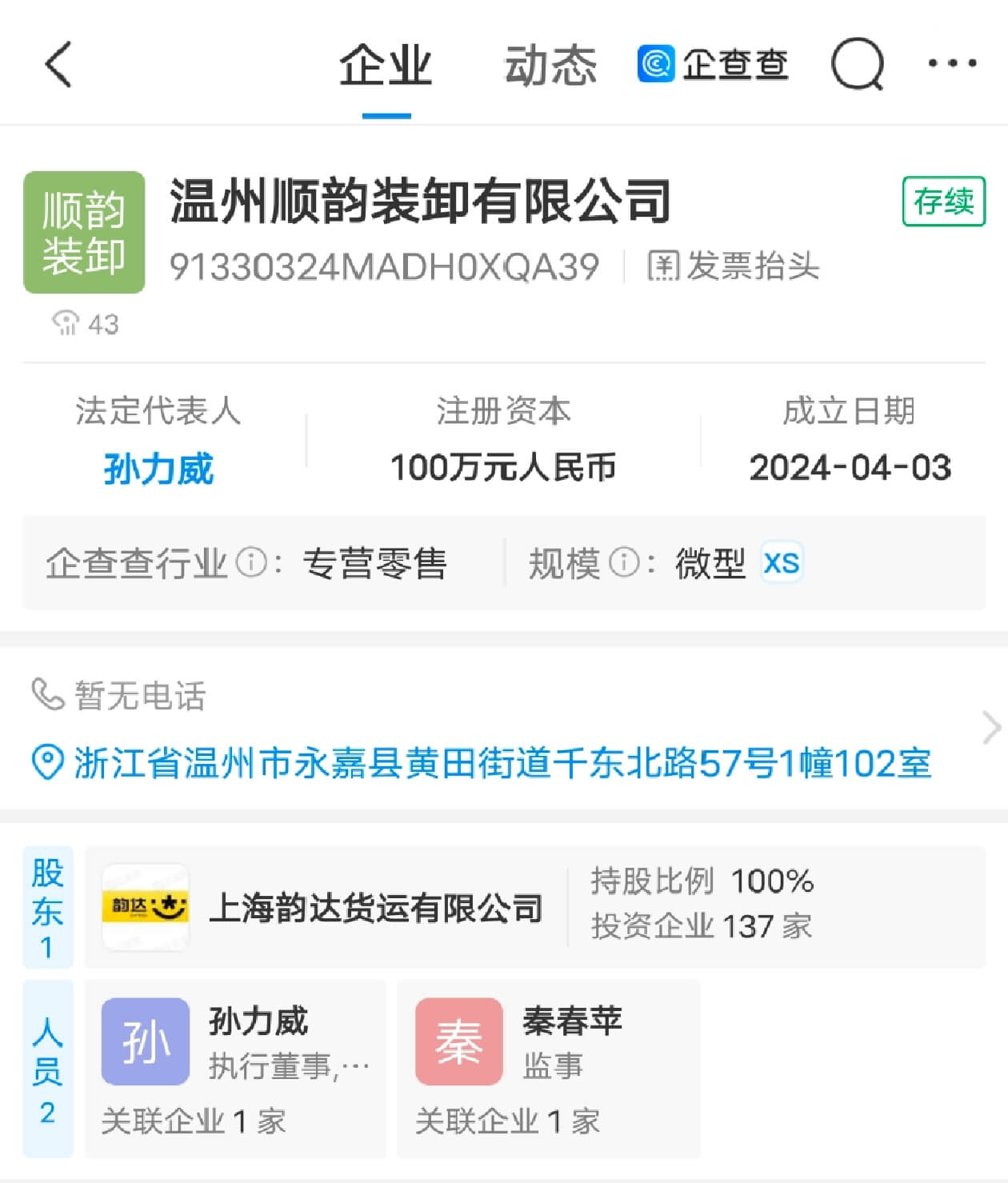Select the 企业 tab
The image size is (1008, 1183).
[x=386, y=66]
